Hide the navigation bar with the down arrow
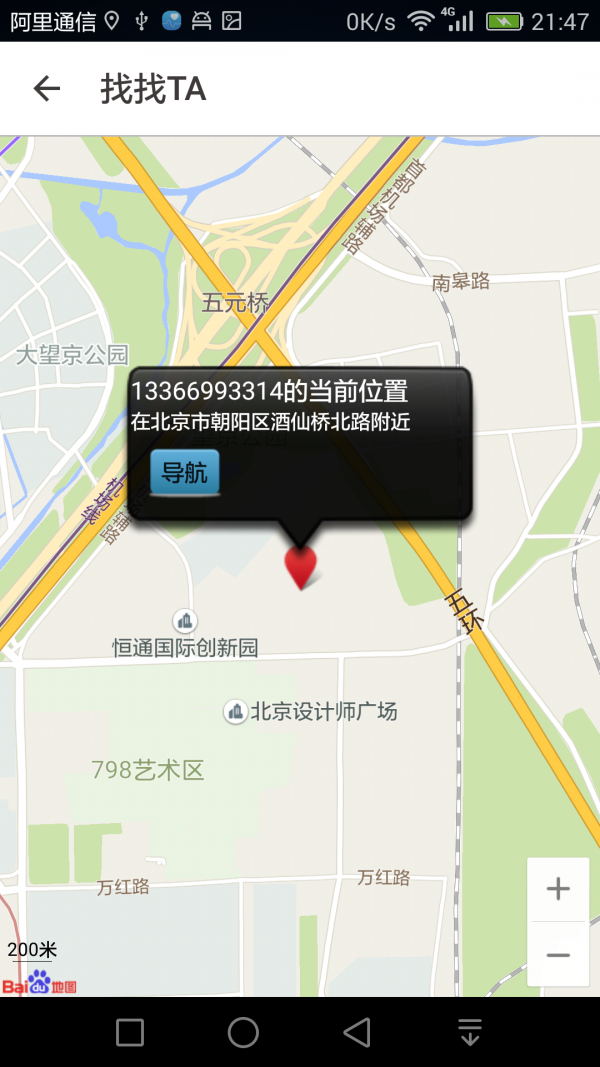 coord(470,1032)
